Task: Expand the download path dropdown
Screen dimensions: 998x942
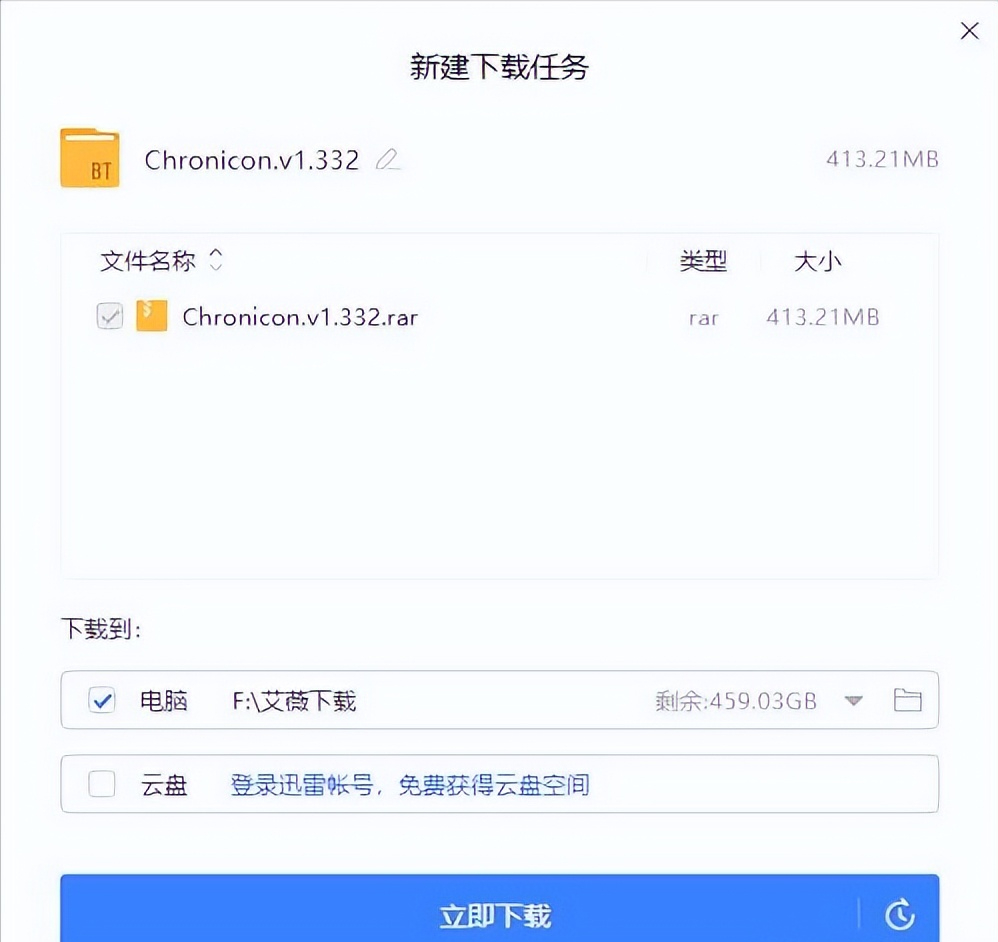Action: click(x=853, y=701)
